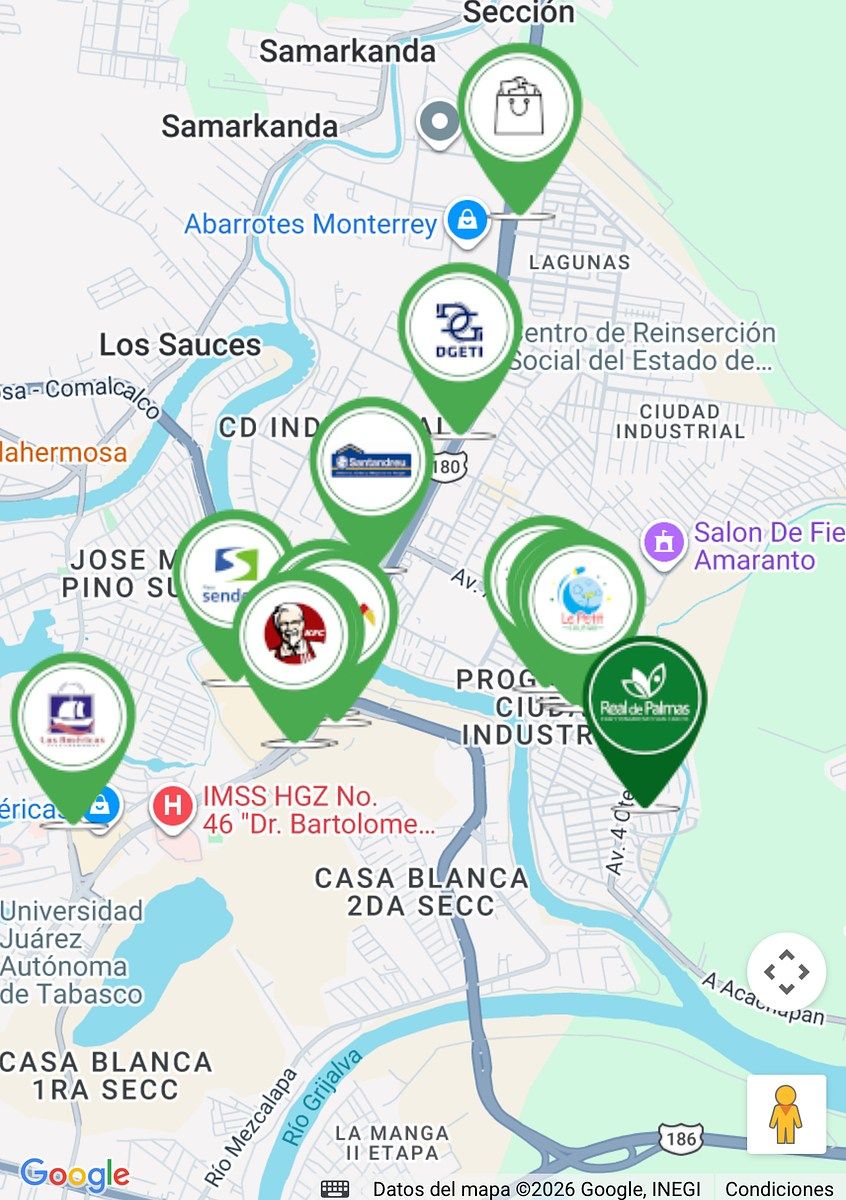The width and height of the screenshot is (846, 1200).
Task: Tap the Salon De Fiestas Amaranto marker
Action: (x=662, y=545)
